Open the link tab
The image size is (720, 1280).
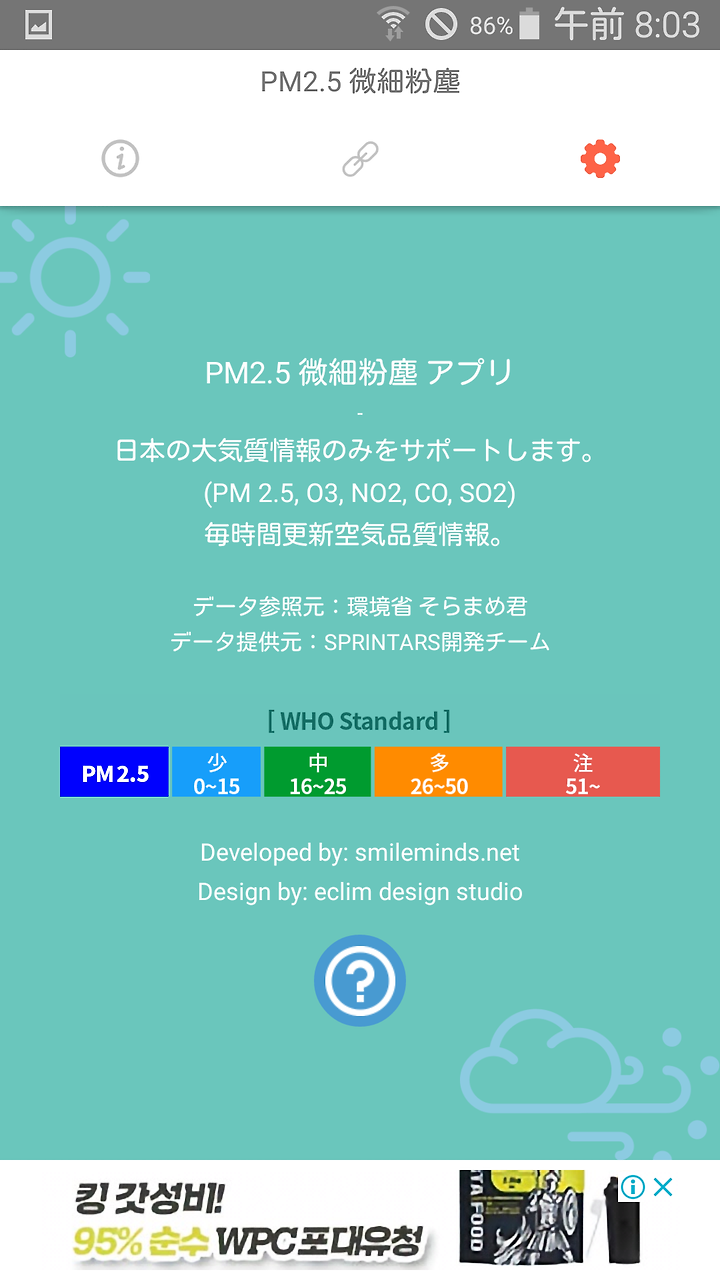(x=360, y=159)
